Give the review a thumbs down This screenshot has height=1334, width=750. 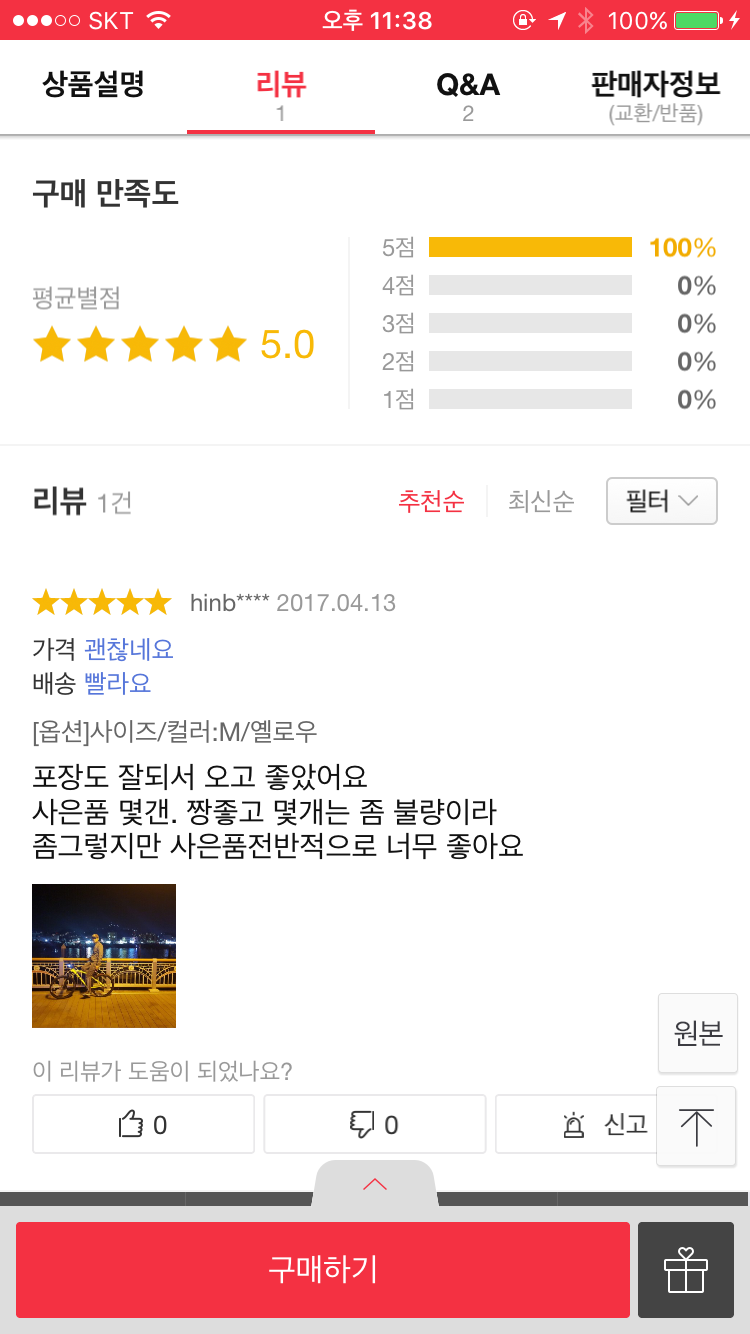(x=374, y=1124)
